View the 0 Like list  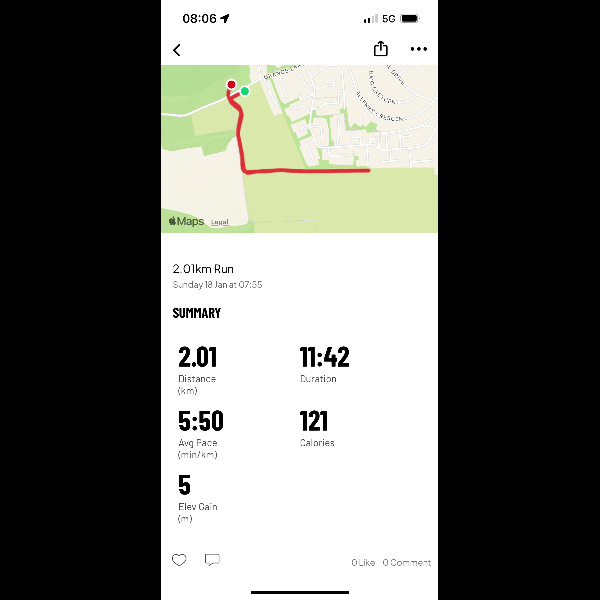click(x=363, y=562)
